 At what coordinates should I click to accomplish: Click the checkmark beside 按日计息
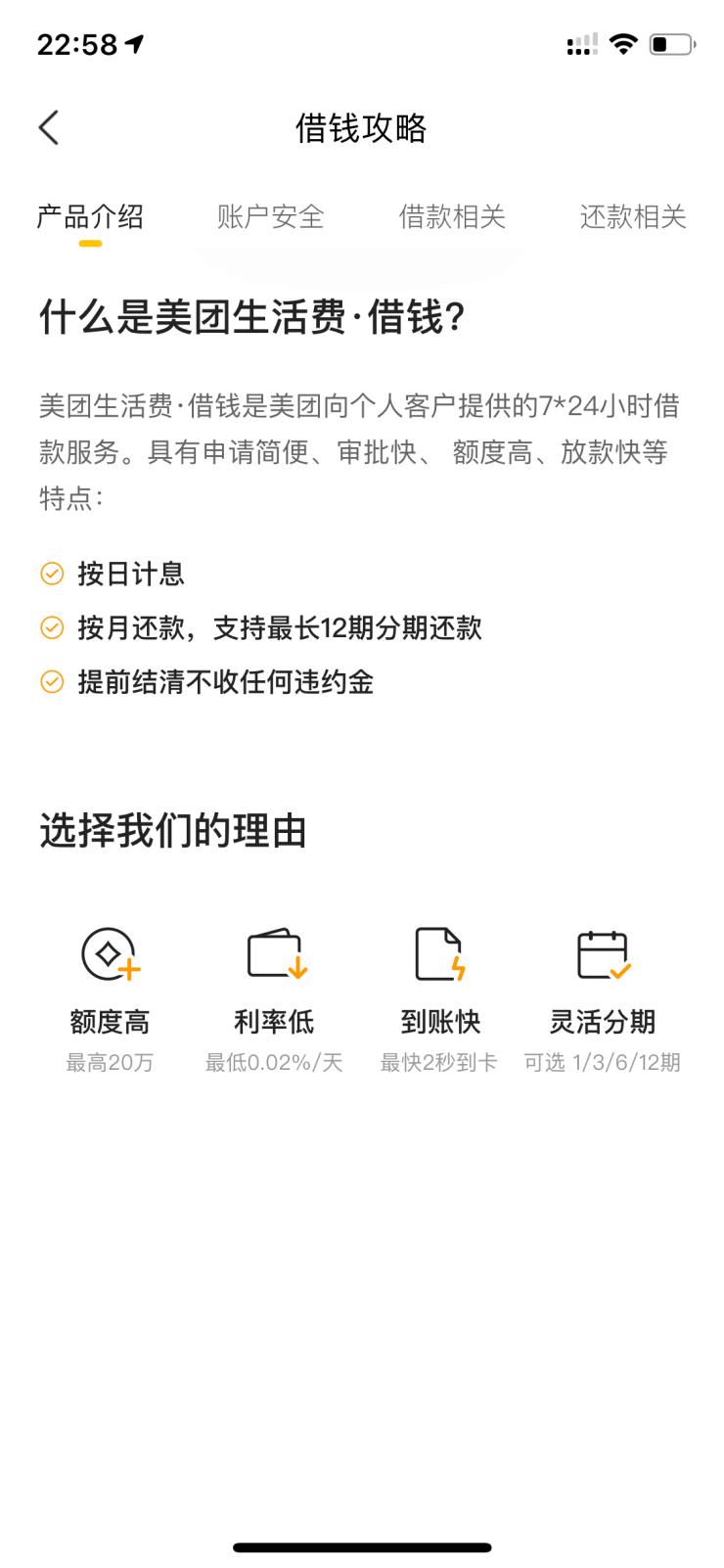[x=50, y=575]
